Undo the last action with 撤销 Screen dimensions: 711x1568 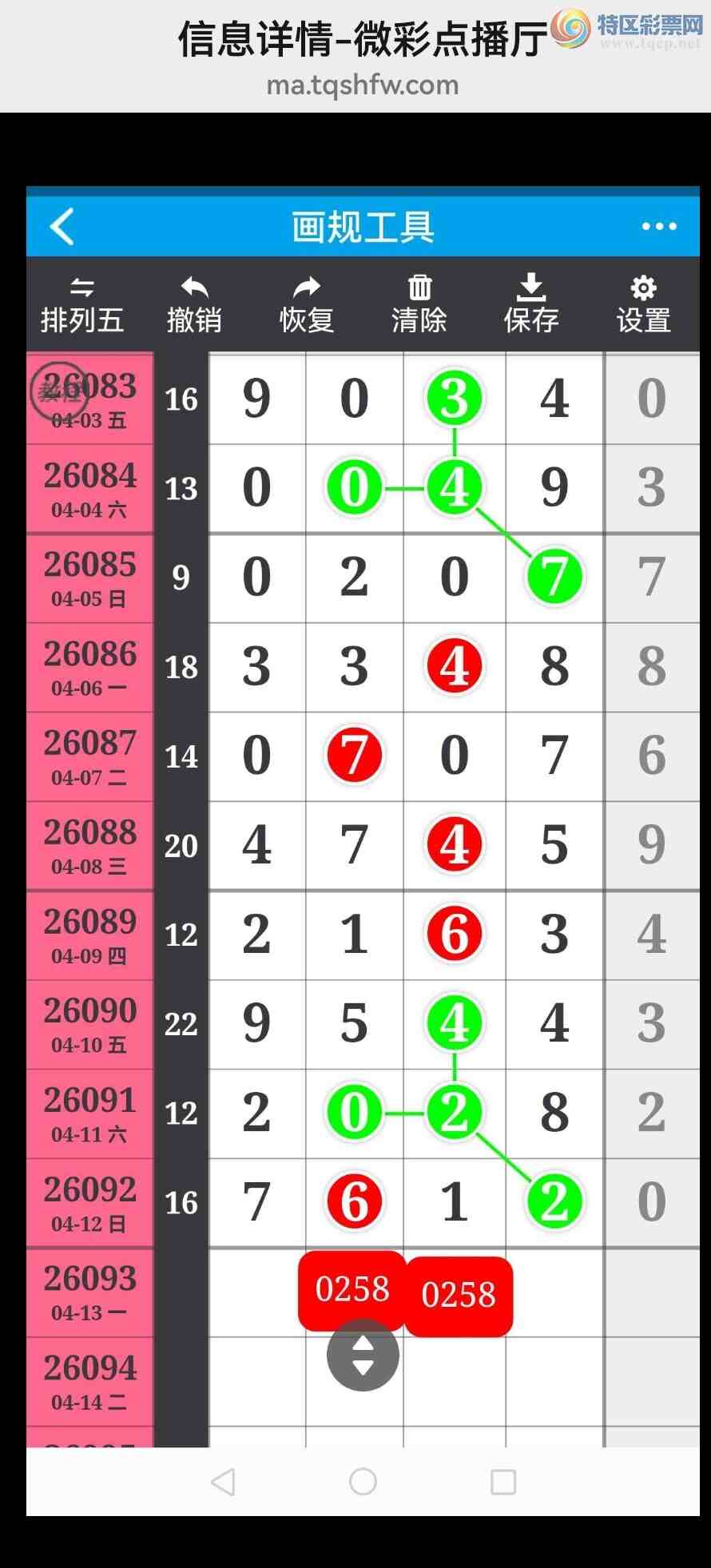(x=194, y=305)
